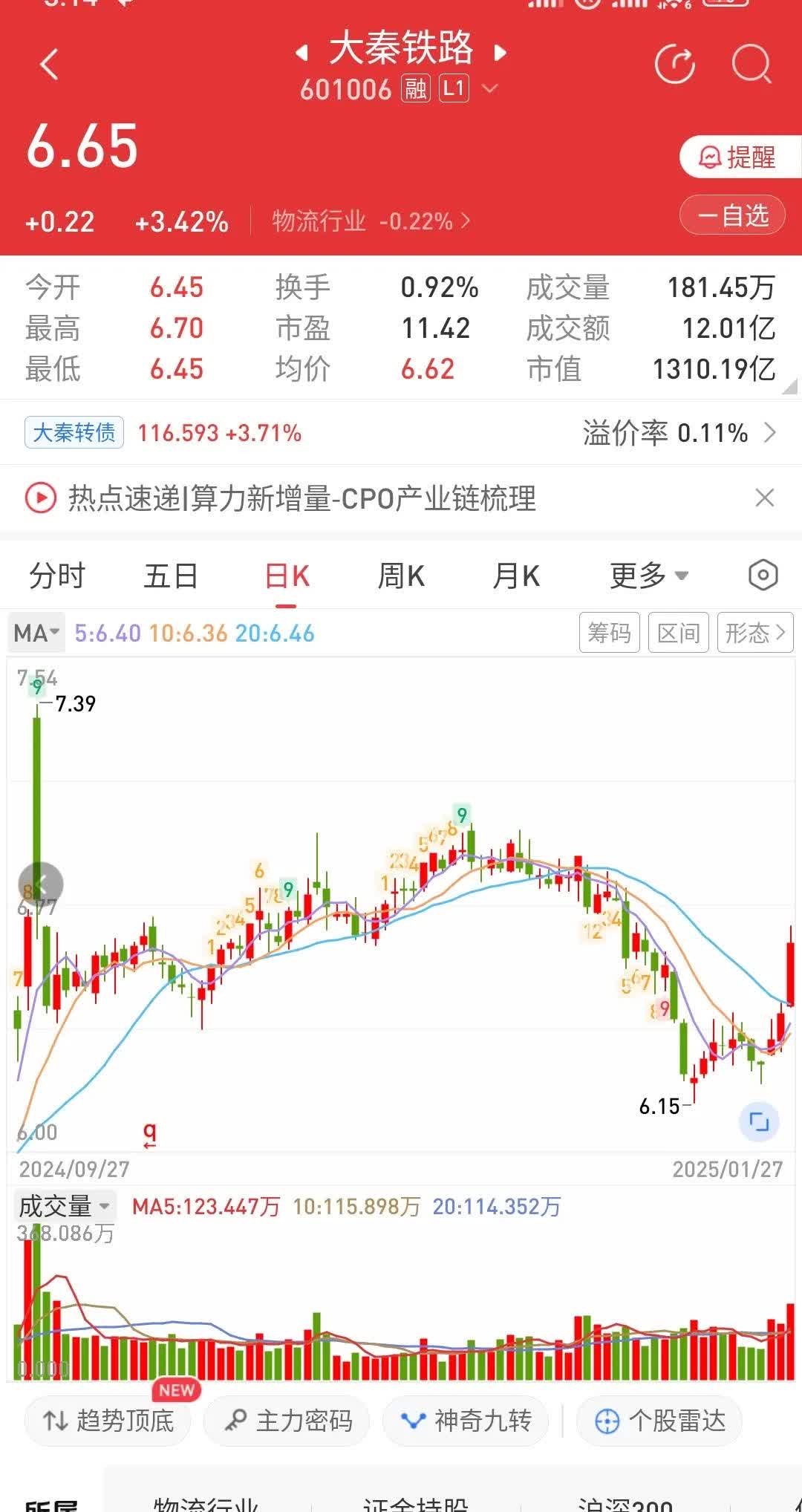Open the MA indicator dropdown
This screenshot has width=802, height=1512.
pos(36,633)
